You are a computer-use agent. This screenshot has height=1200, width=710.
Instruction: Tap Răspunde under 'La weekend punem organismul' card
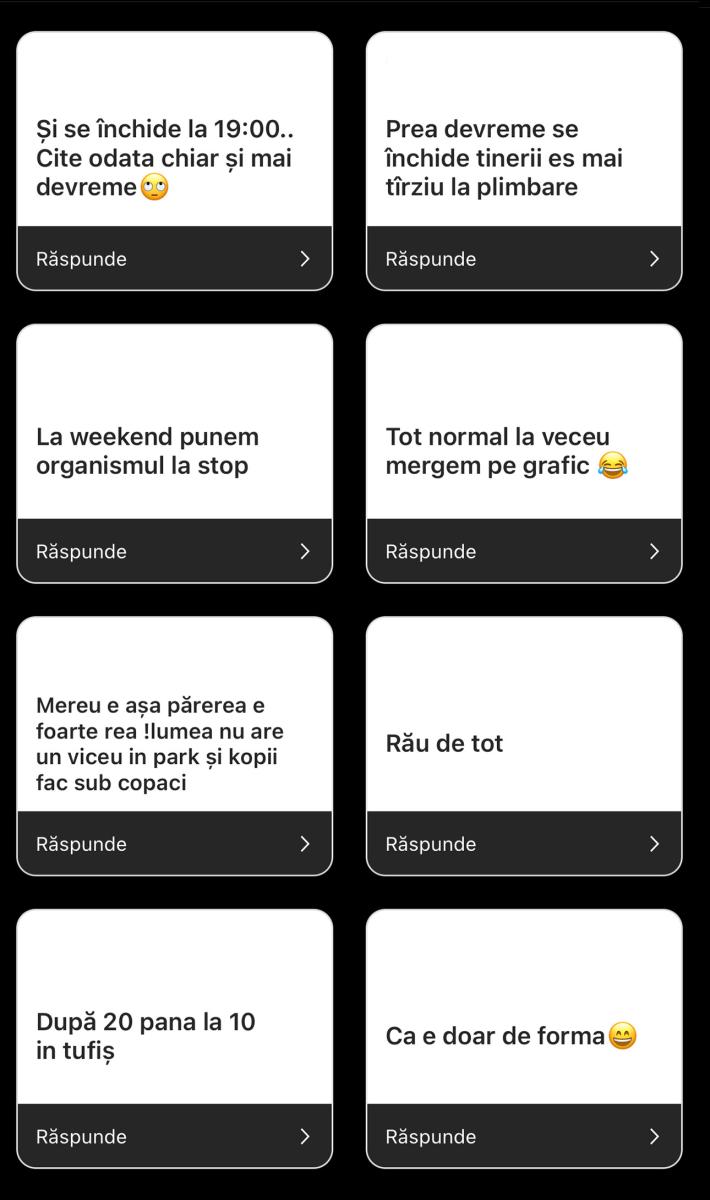point(174,551)
